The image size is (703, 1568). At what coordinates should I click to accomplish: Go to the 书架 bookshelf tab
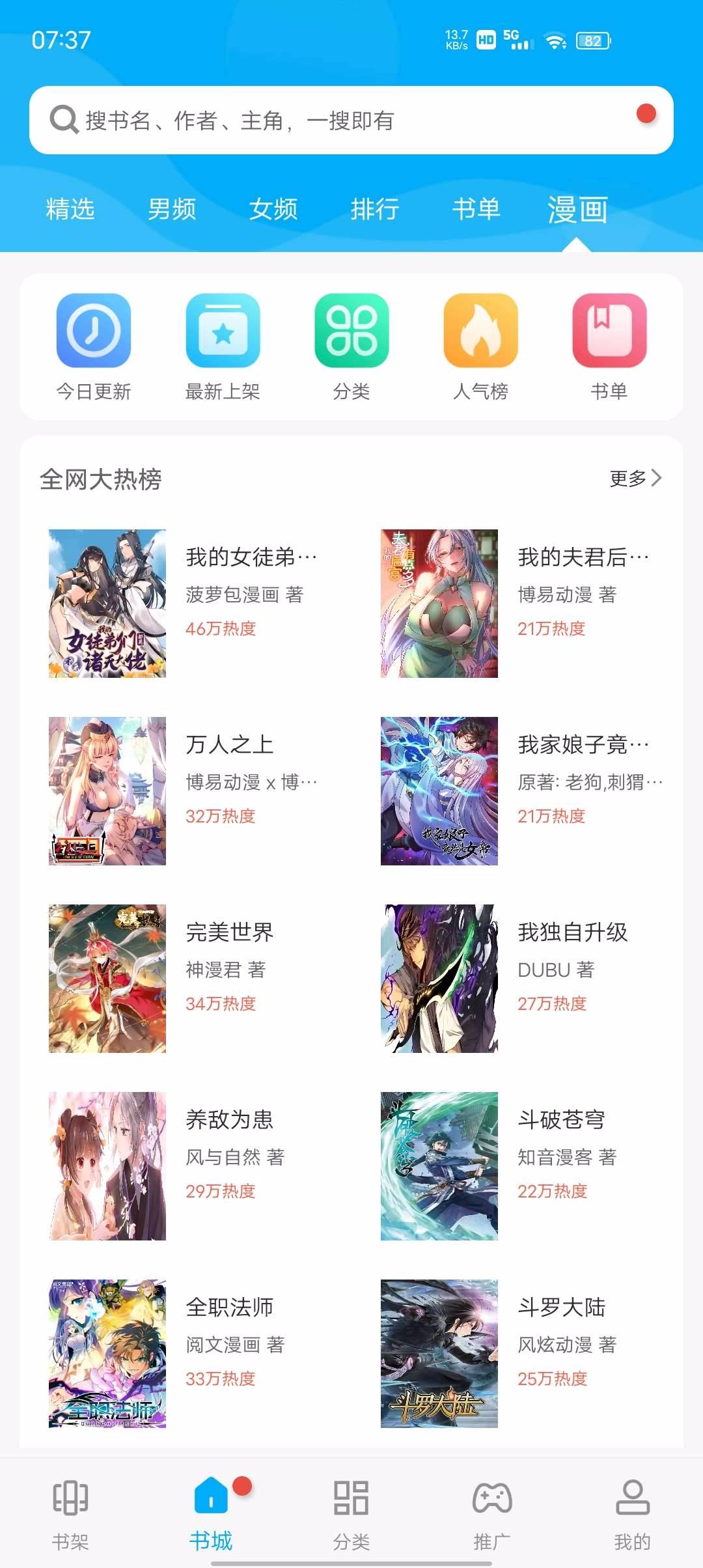[x=70, y=1513]
